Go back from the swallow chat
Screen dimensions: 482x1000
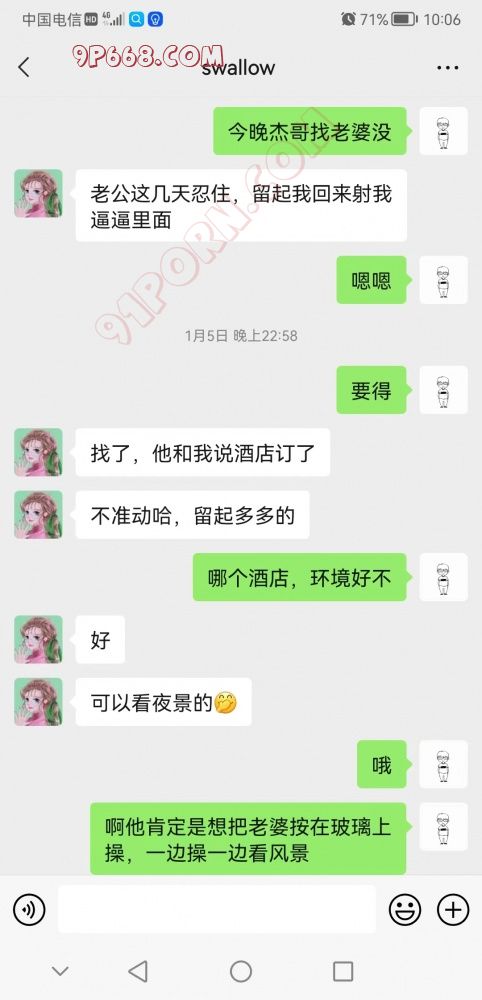pyautogui.click(x=24, y=67)
